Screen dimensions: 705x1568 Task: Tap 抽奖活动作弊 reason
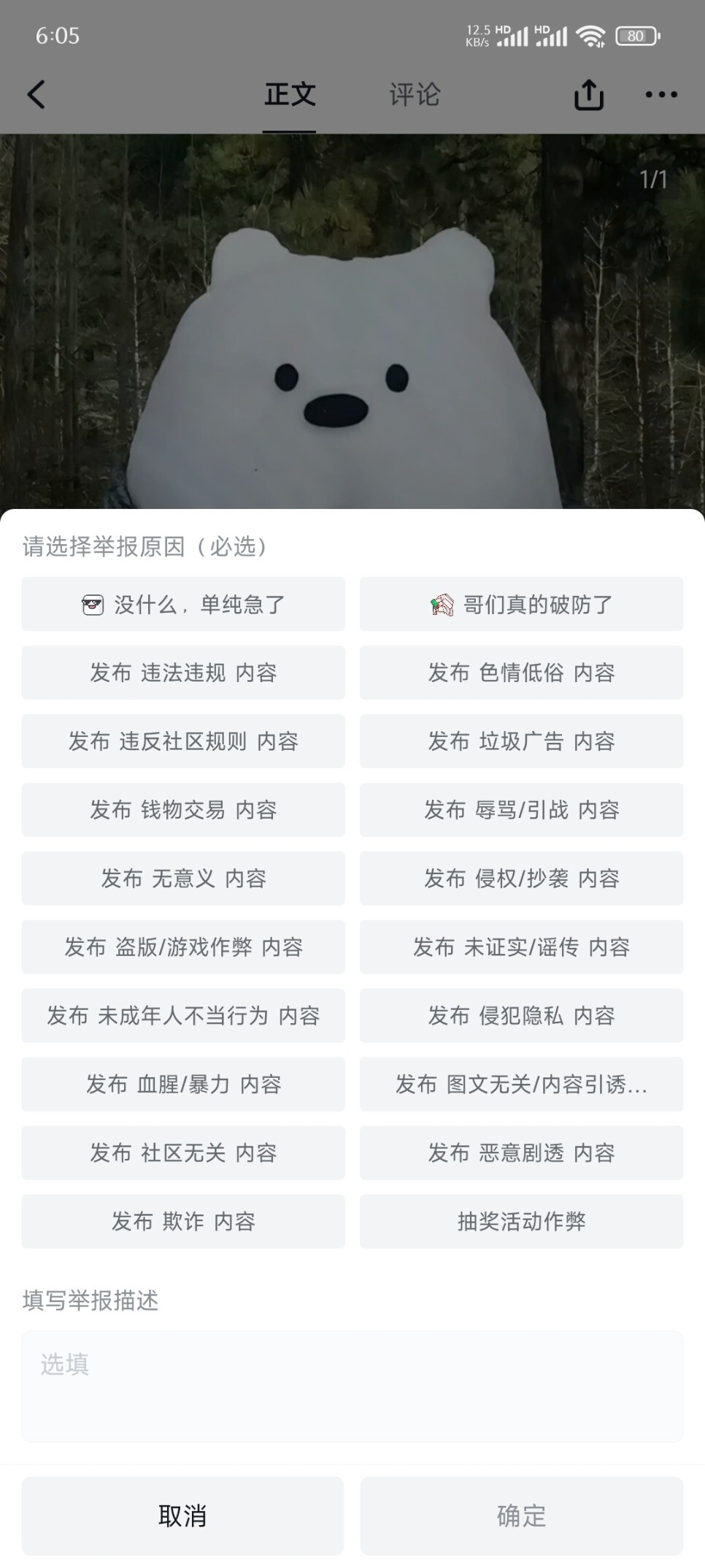coord(521,1222)
